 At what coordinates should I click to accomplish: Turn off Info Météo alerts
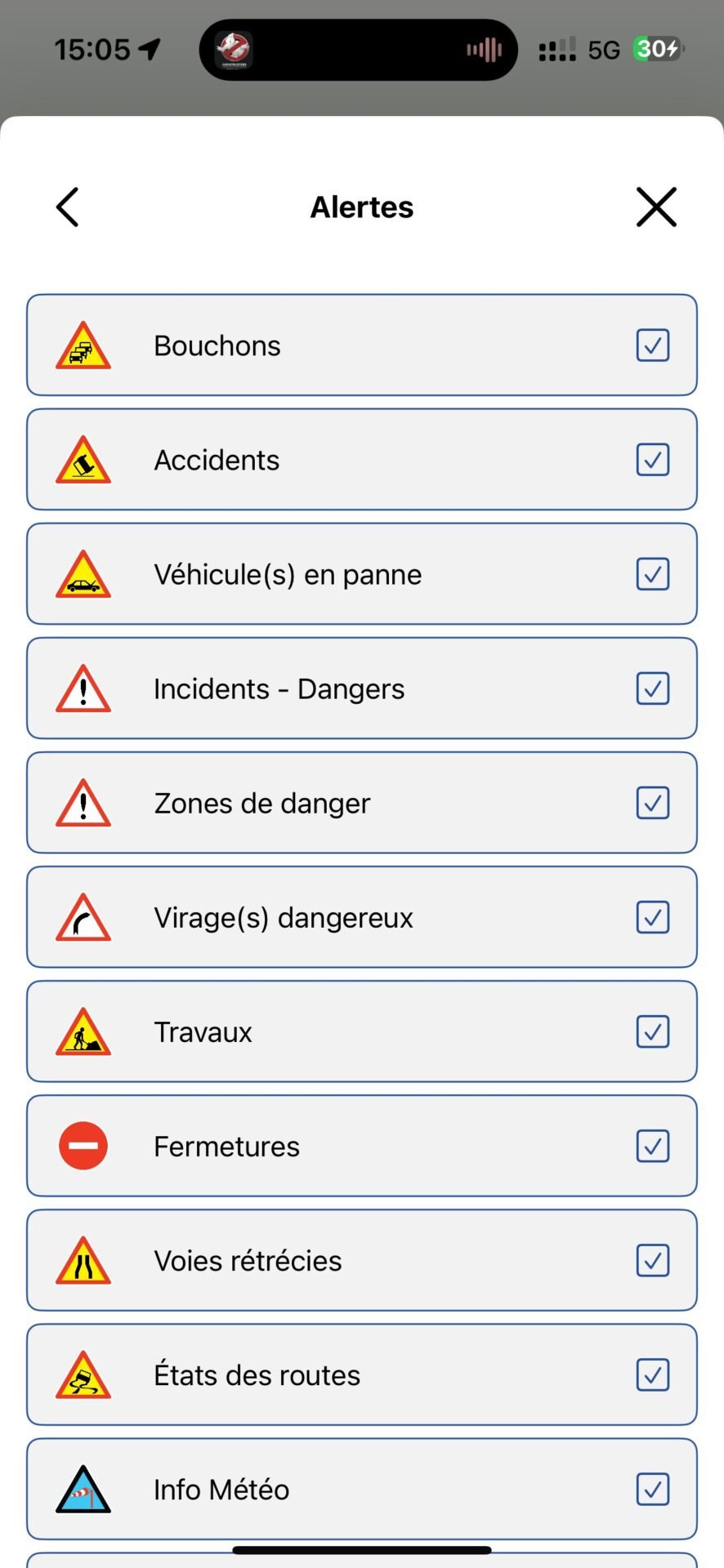pyautogui.click(x=653, y=1489)
